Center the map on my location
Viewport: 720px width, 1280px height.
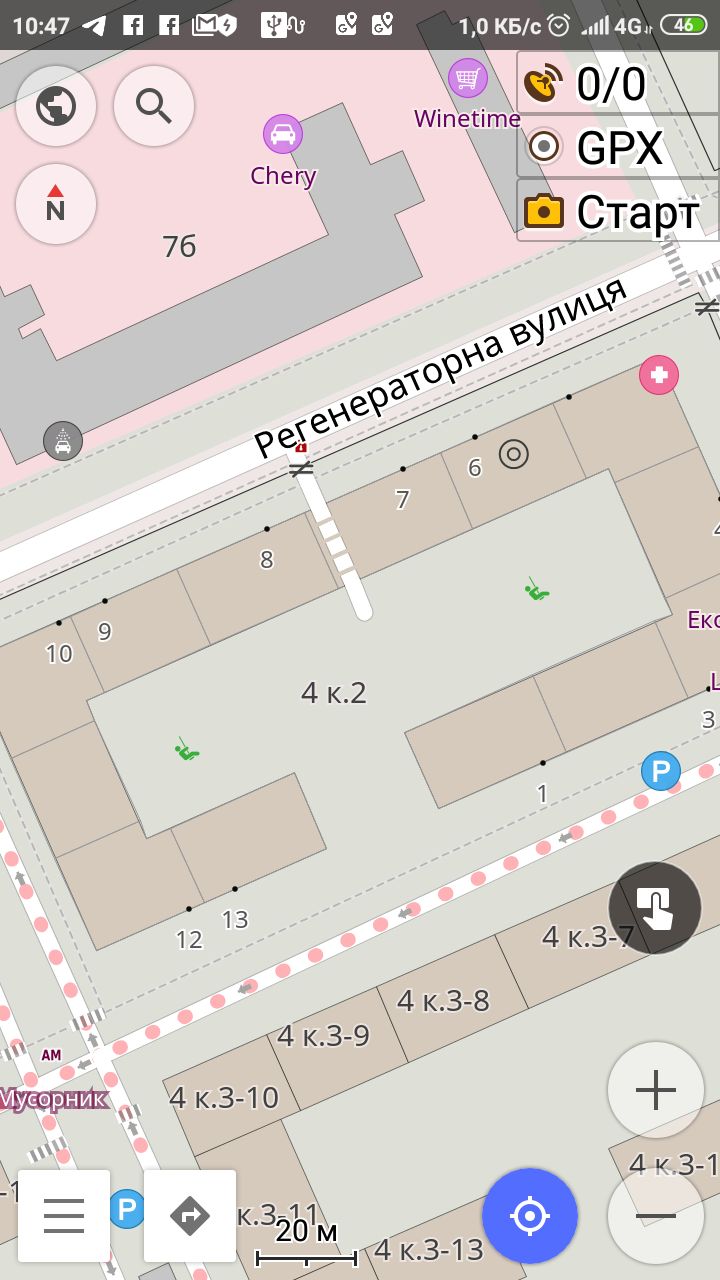pyautogui.click(x=530, y=1216)
